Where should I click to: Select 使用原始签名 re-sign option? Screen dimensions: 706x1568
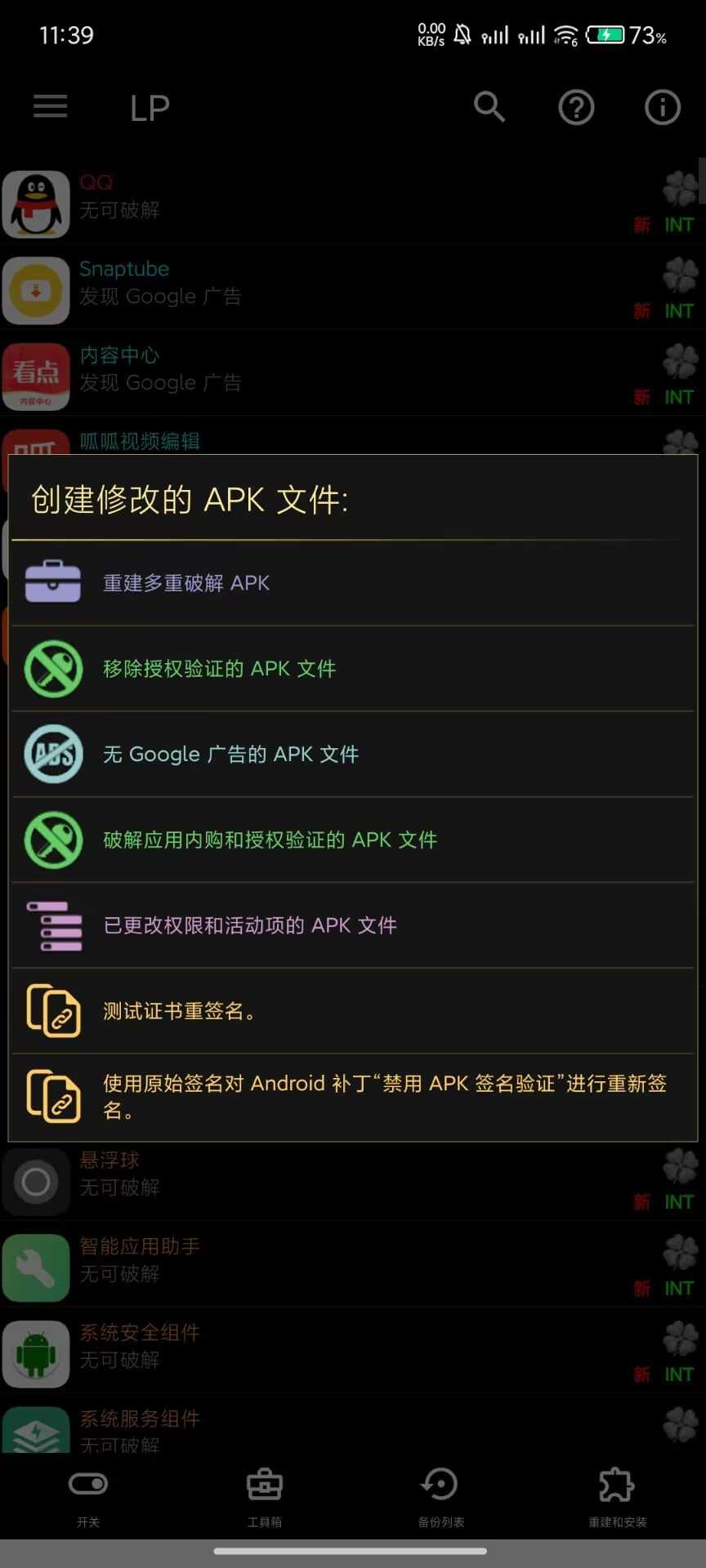coord(351,1096)
